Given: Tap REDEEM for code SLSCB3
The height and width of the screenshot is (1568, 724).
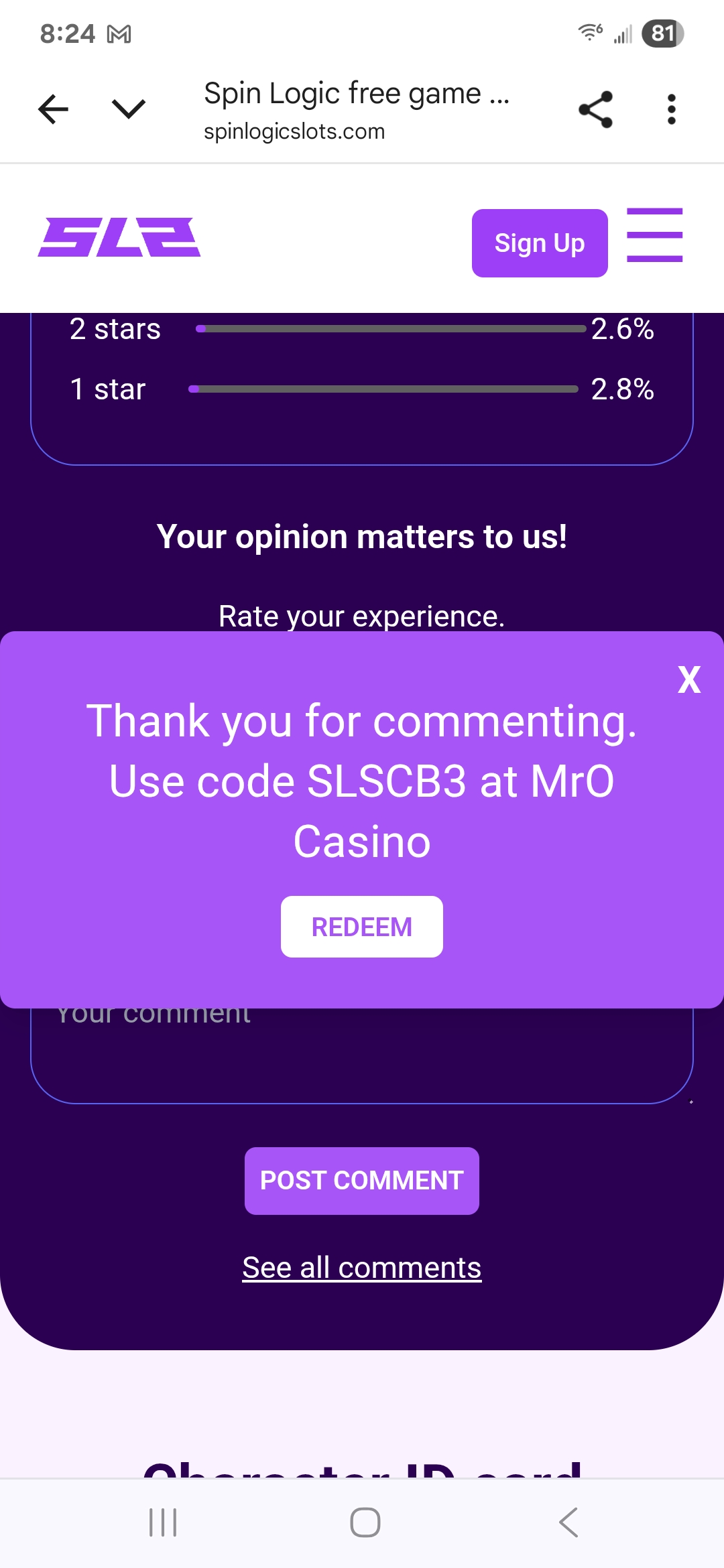Looking at the screenshot, I should pyautogui.click(x=361, y=927).
